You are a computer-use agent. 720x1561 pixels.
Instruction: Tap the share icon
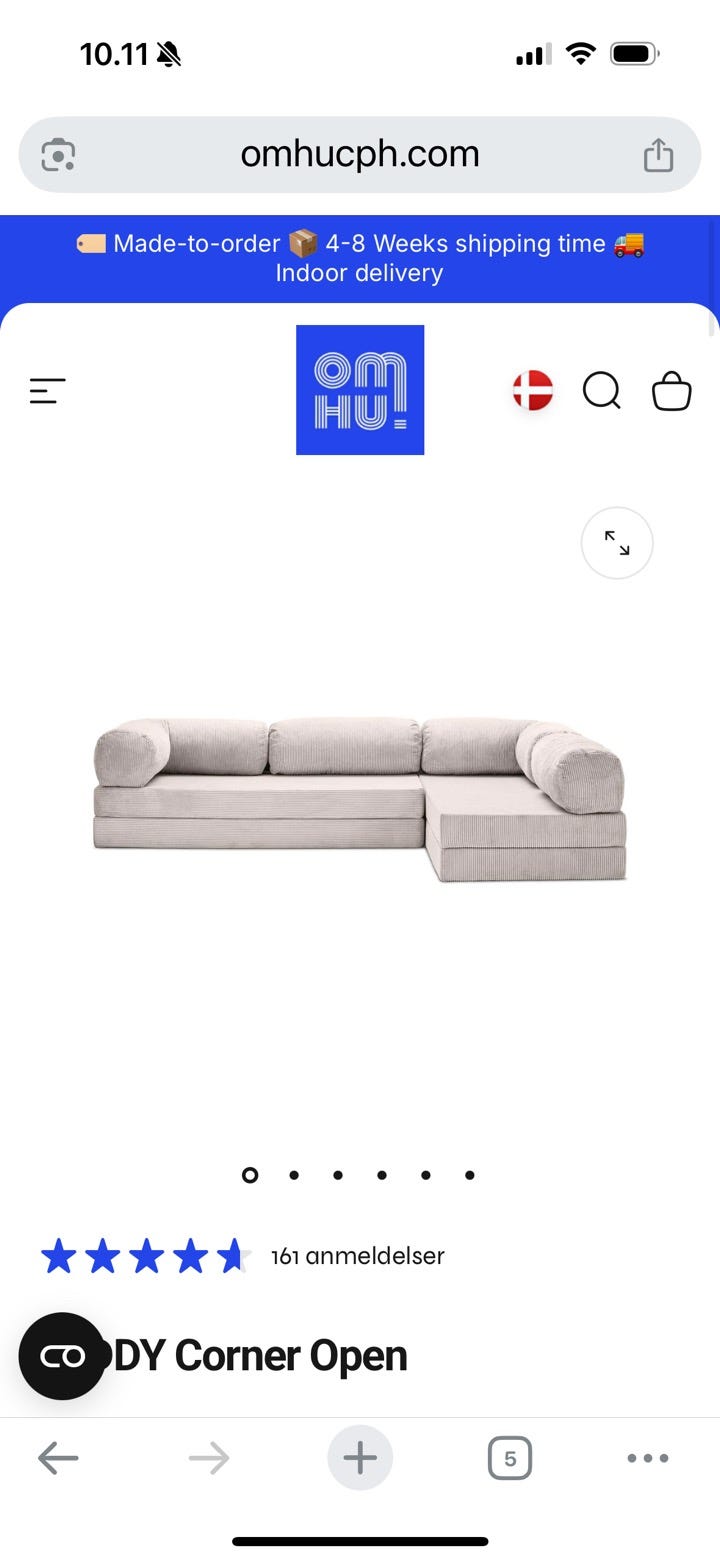[x=658, y=154]
